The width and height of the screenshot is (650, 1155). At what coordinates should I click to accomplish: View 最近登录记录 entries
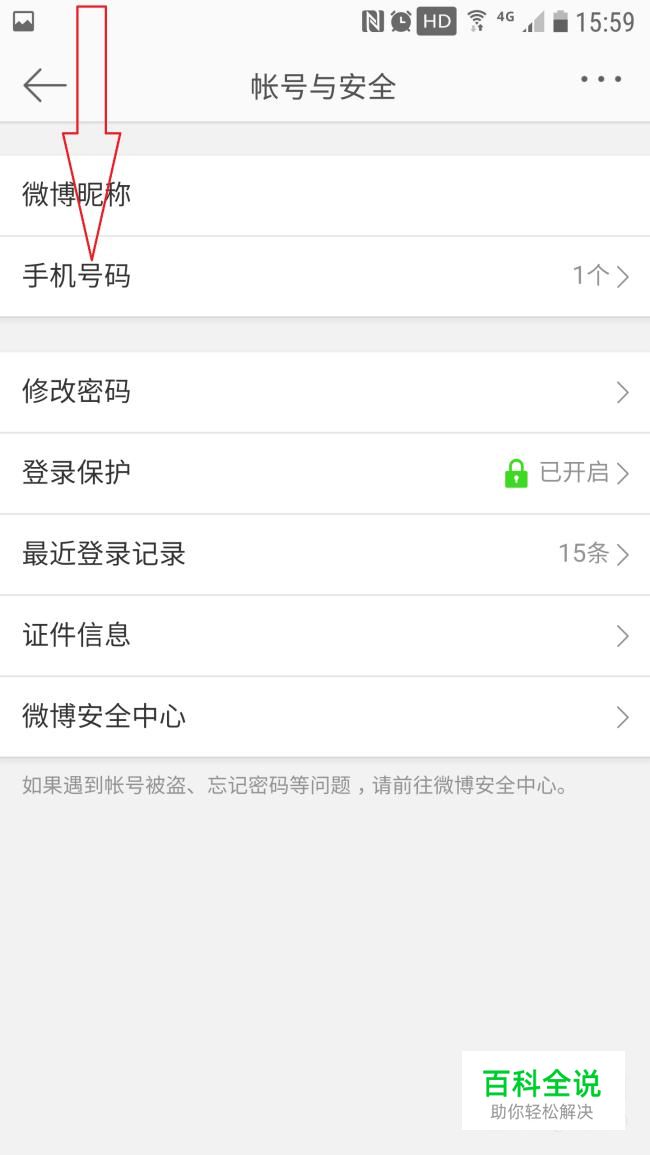[324, 554]
